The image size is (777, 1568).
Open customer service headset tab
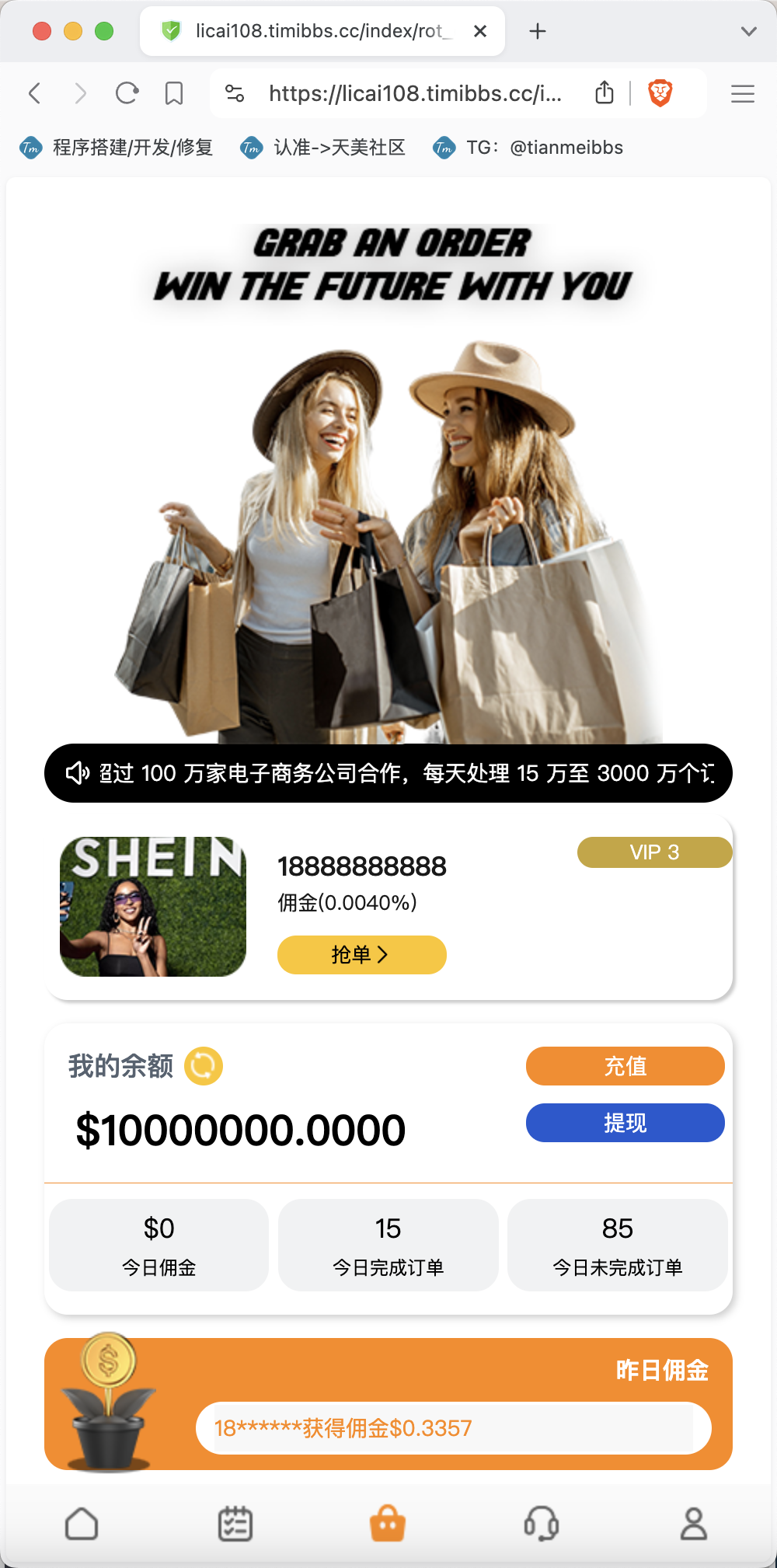(x=542, y=1524)
